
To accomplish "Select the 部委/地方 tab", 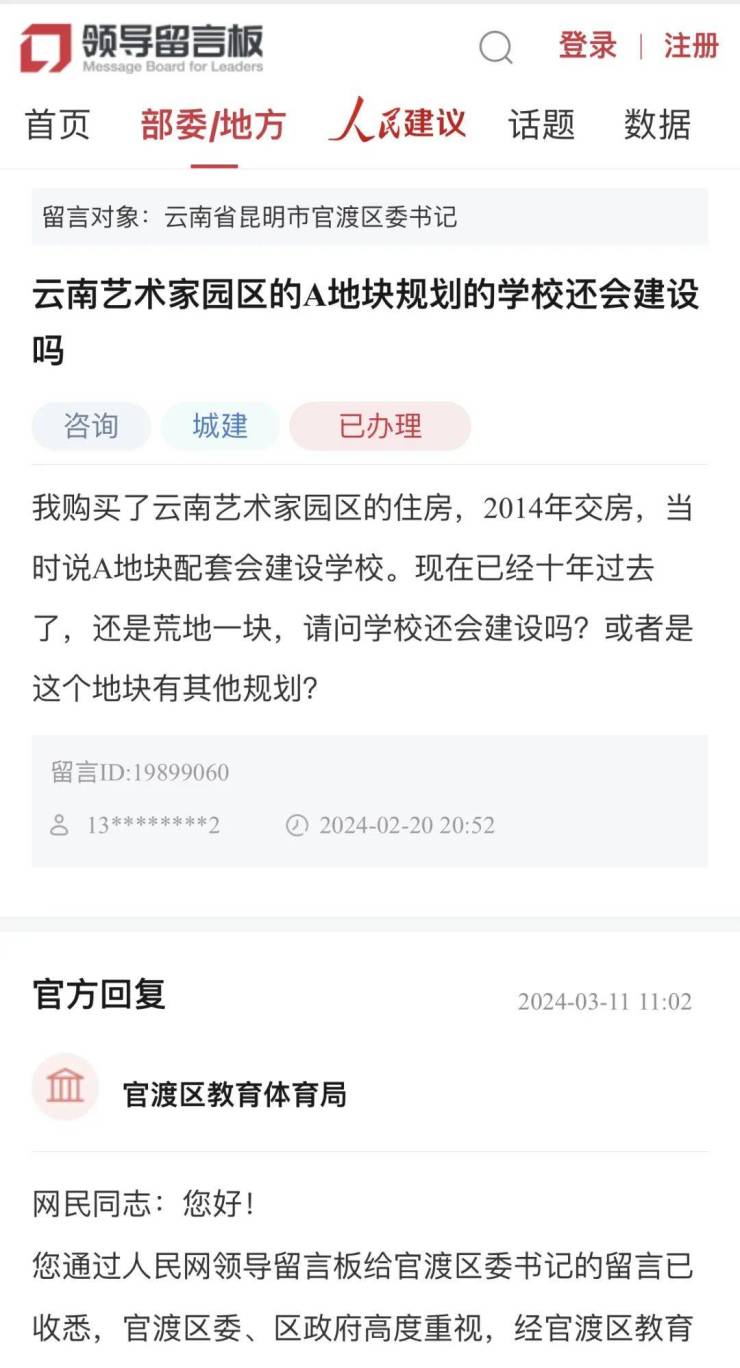I will [x=213, y=125].
